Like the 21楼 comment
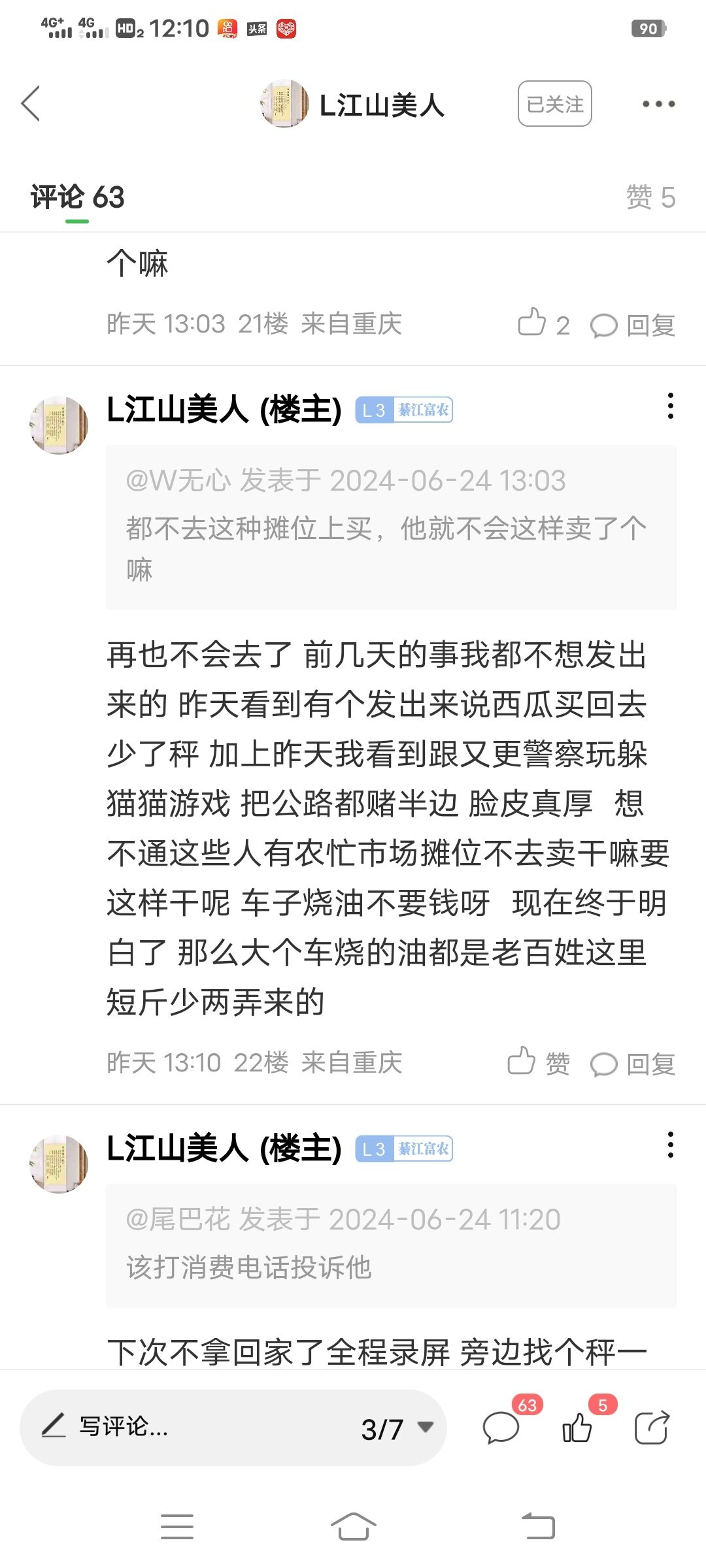 pos(543,323)
